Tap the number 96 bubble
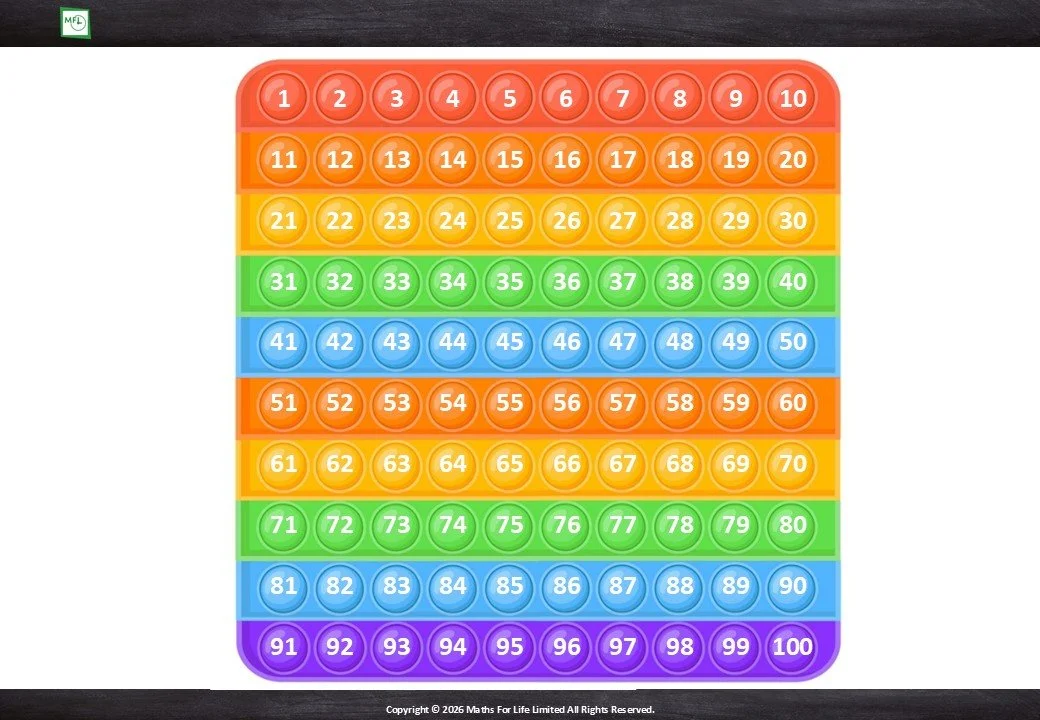Image resolution: width=1040 pixels, height=720 pixels. [566, 646]
